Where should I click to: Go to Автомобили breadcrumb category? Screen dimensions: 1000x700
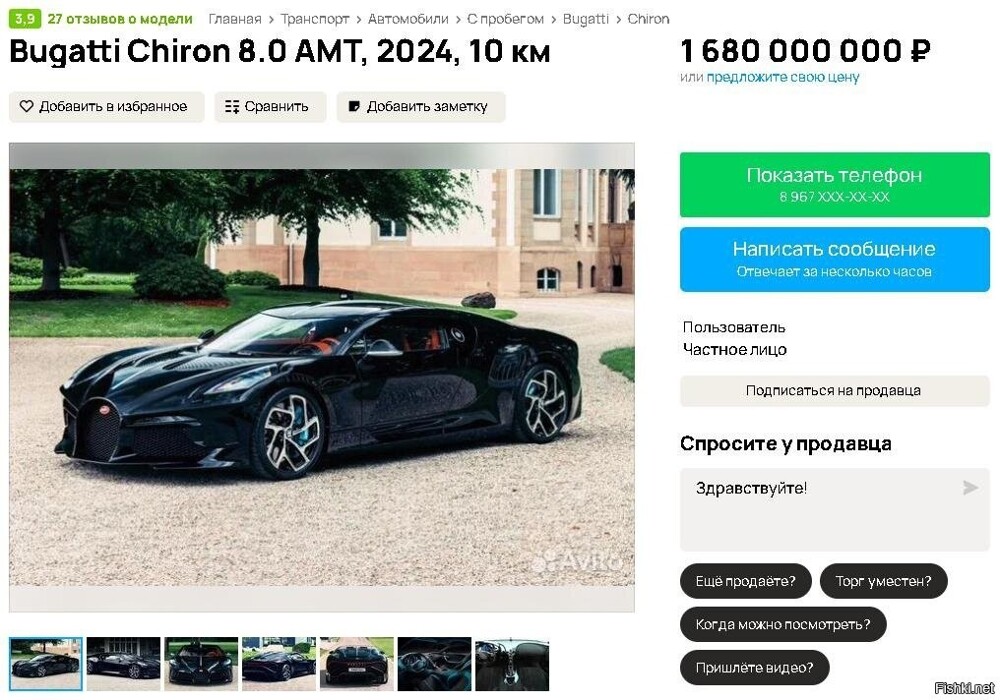410,19
